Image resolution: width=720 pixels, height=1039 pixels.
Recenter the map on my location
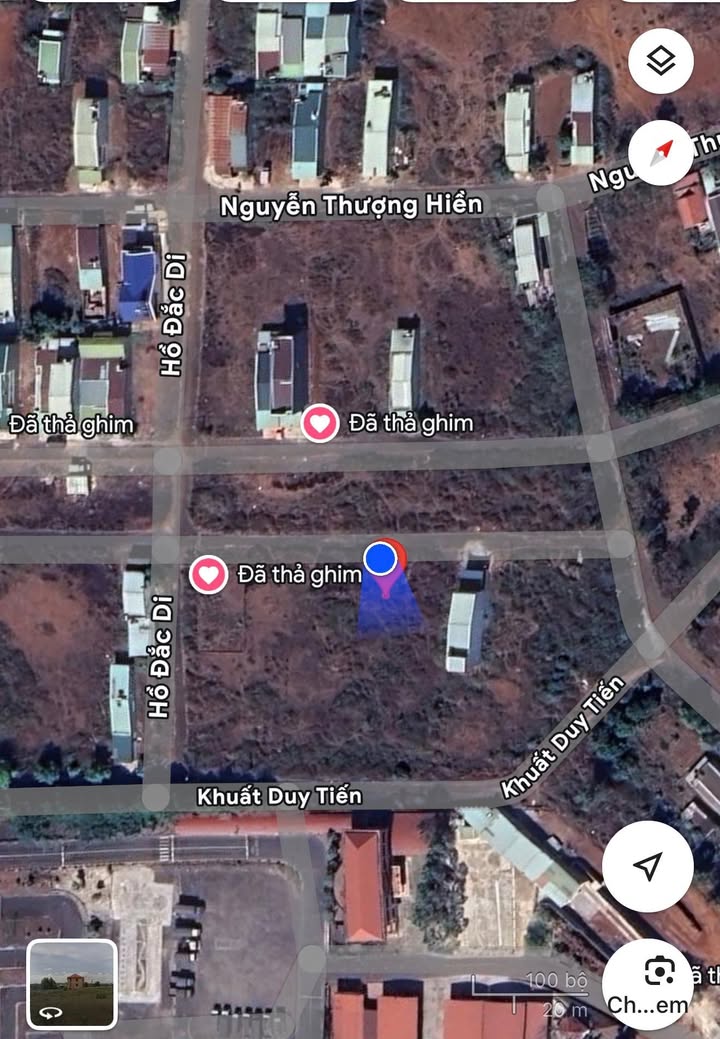tap(648, 866)
